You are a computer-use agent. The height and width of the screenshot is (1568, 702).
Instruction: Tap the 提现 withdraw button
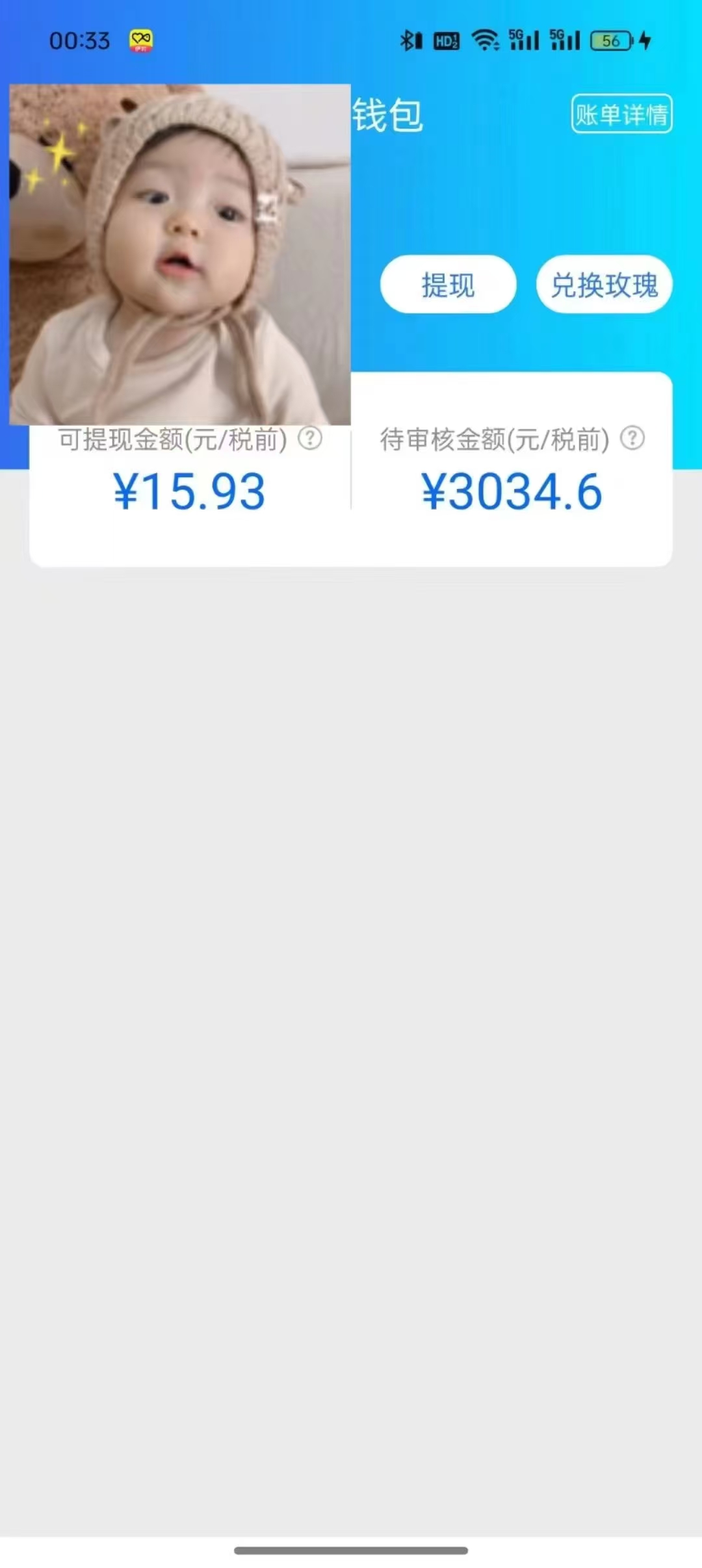pos(448,284)
